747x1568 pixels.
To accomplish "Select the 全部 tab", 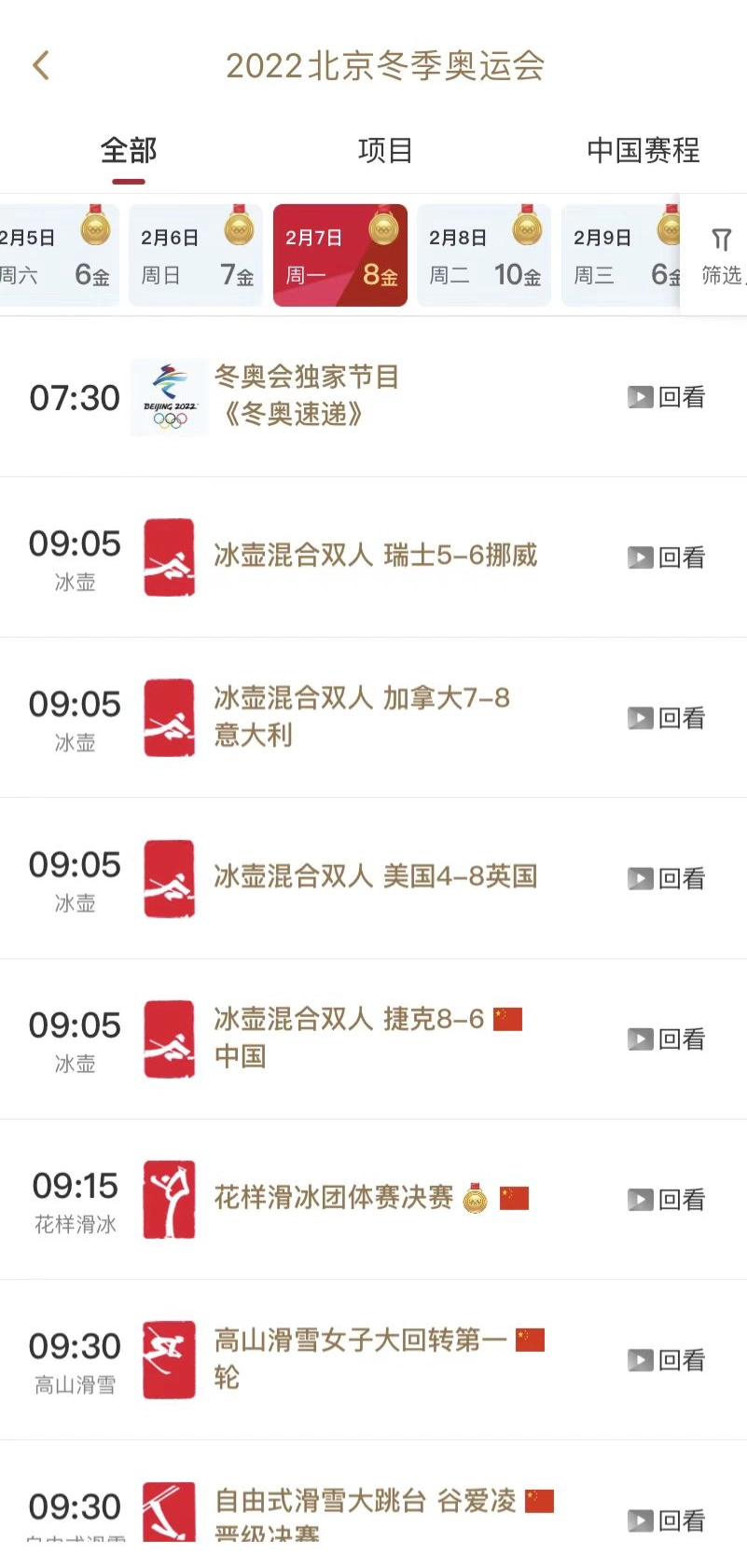I will 129,150.
